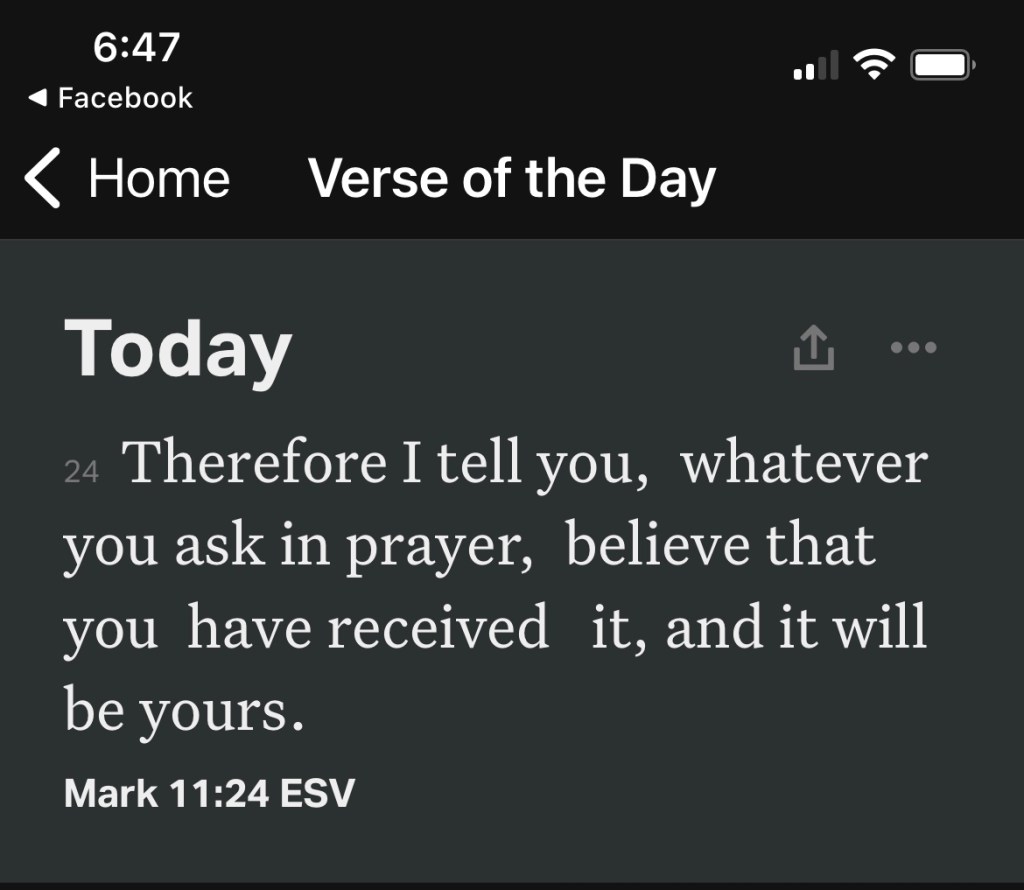This screenshot has width=1024, height=890.
Task: Share today's verse
Action: (x=813, y=349)
